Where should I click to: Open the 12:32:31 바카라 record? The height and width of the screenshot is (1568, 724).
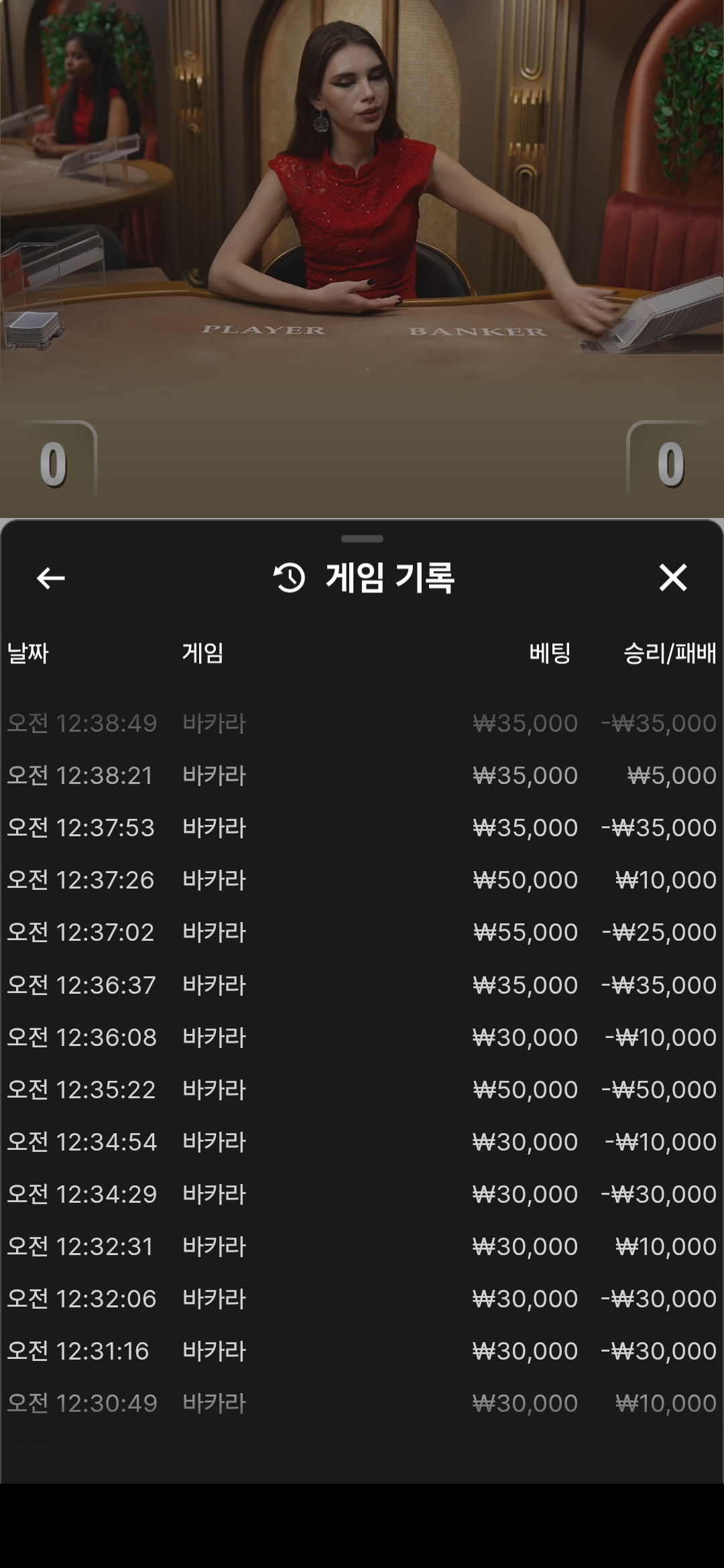point(362,1246)
